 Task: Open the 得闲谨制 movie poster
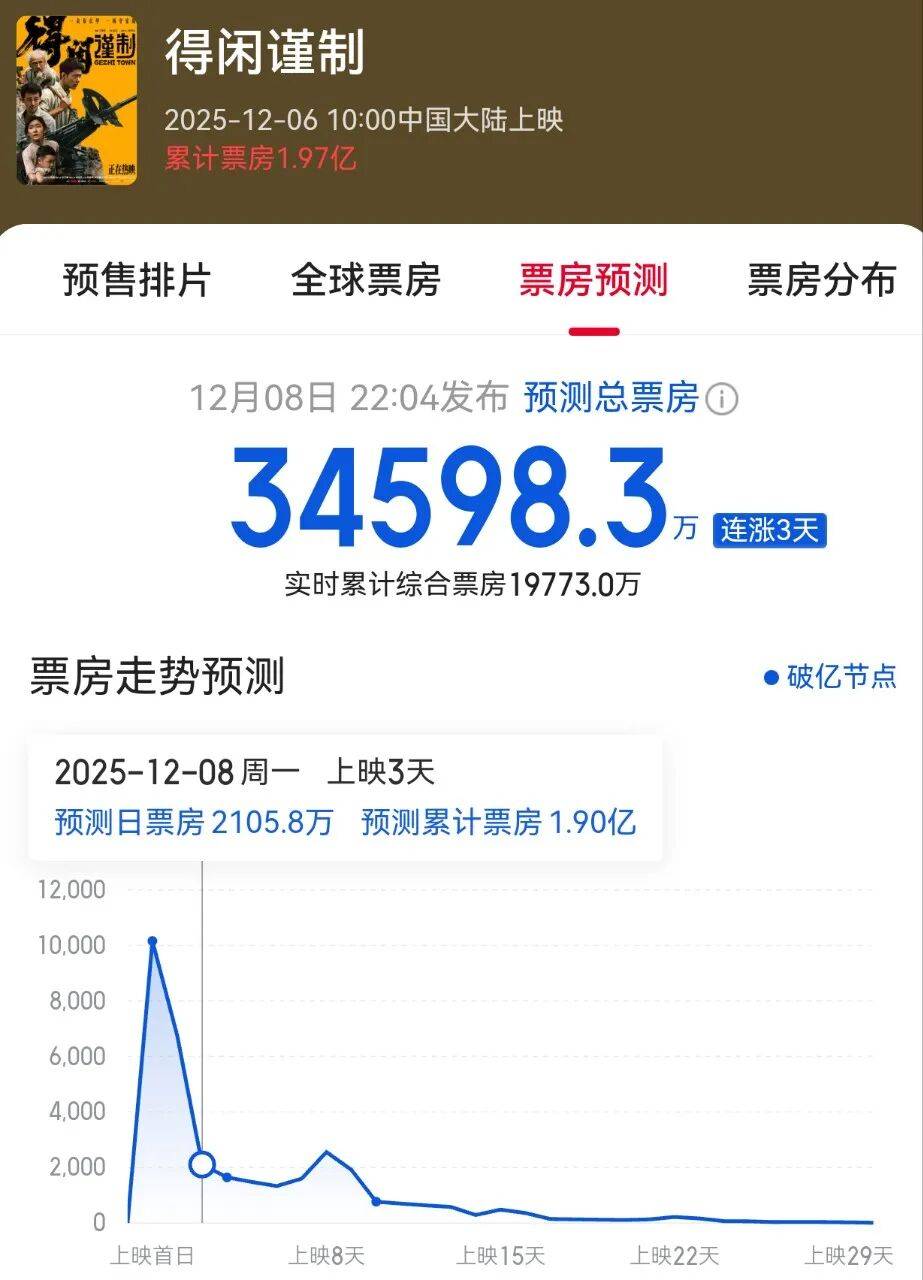(x=77, y=100)
